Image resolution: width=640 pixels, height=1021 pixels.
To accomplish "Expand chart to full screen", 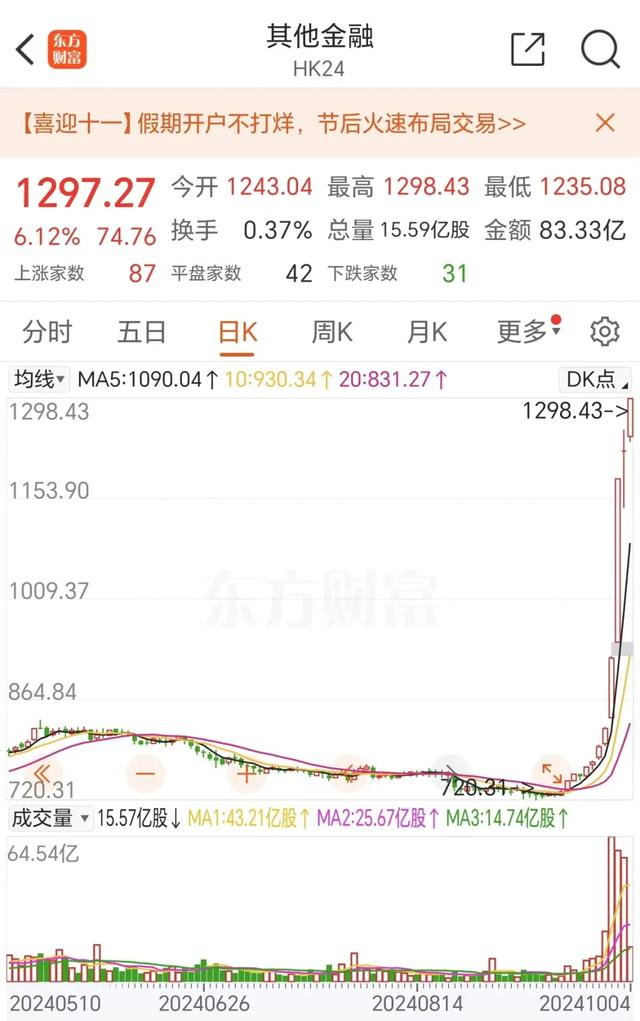I will point(552,773).
